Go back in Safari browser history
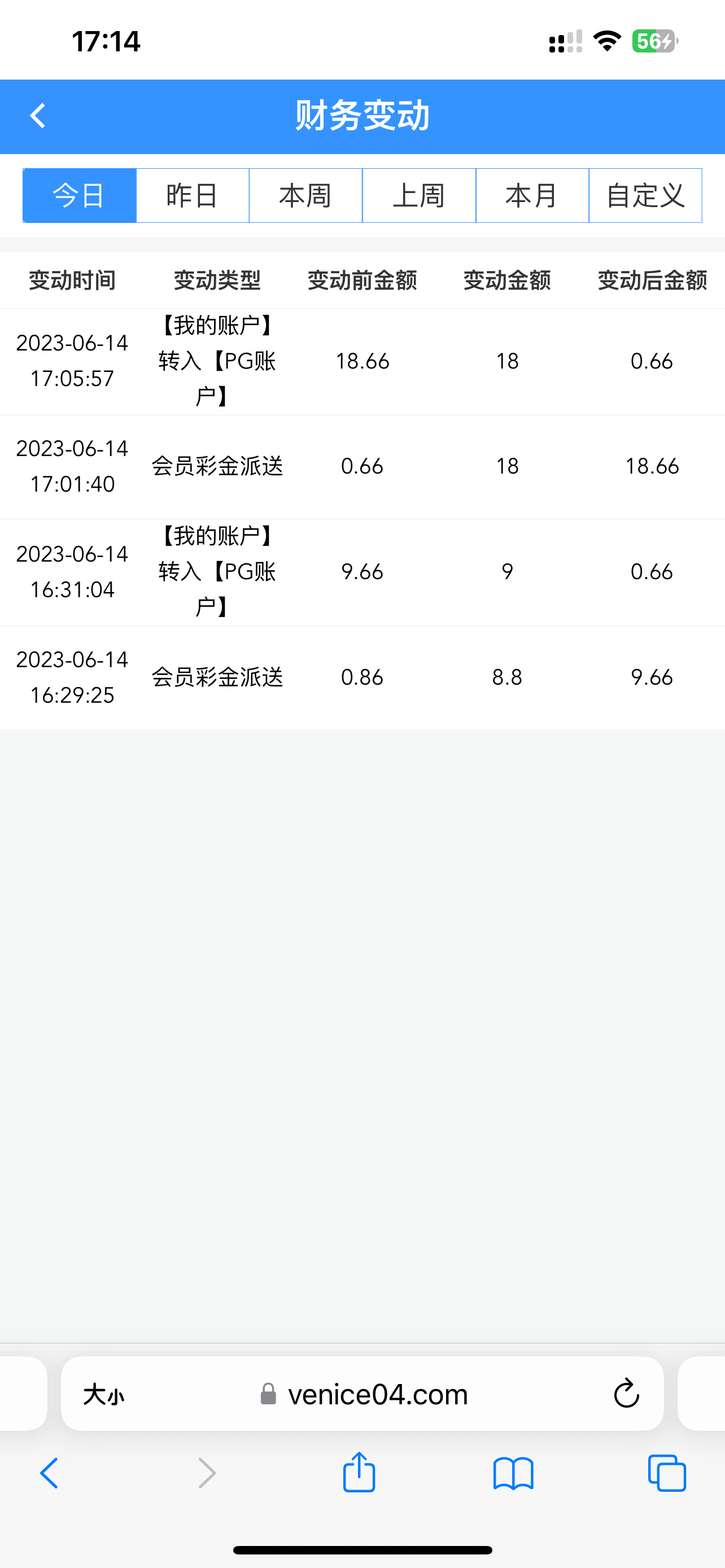This screenshot has width=725, height=1568. coord(49,1473)
